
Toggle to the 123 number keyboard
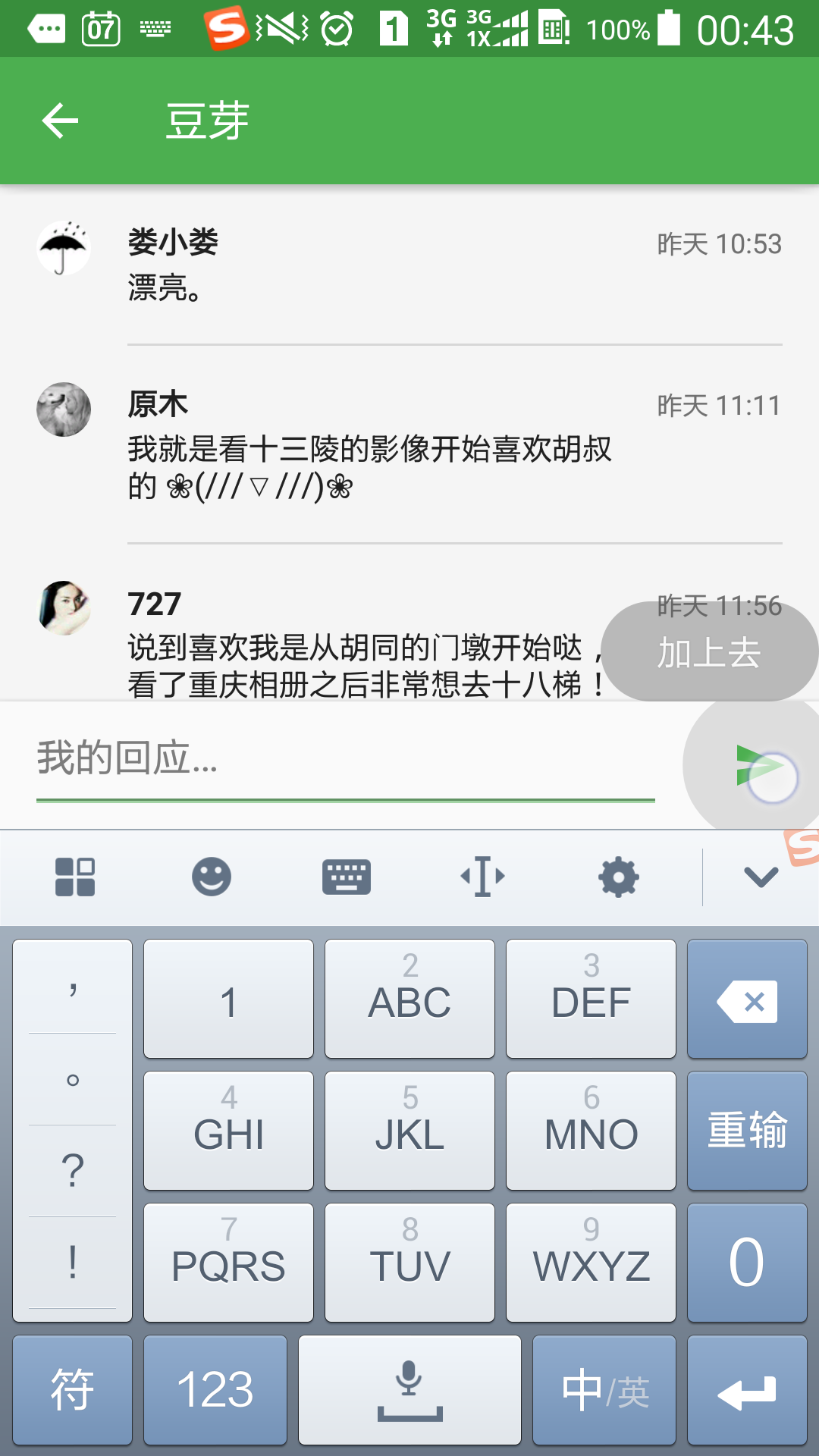pyautogui.click(x=215, y=1389)
